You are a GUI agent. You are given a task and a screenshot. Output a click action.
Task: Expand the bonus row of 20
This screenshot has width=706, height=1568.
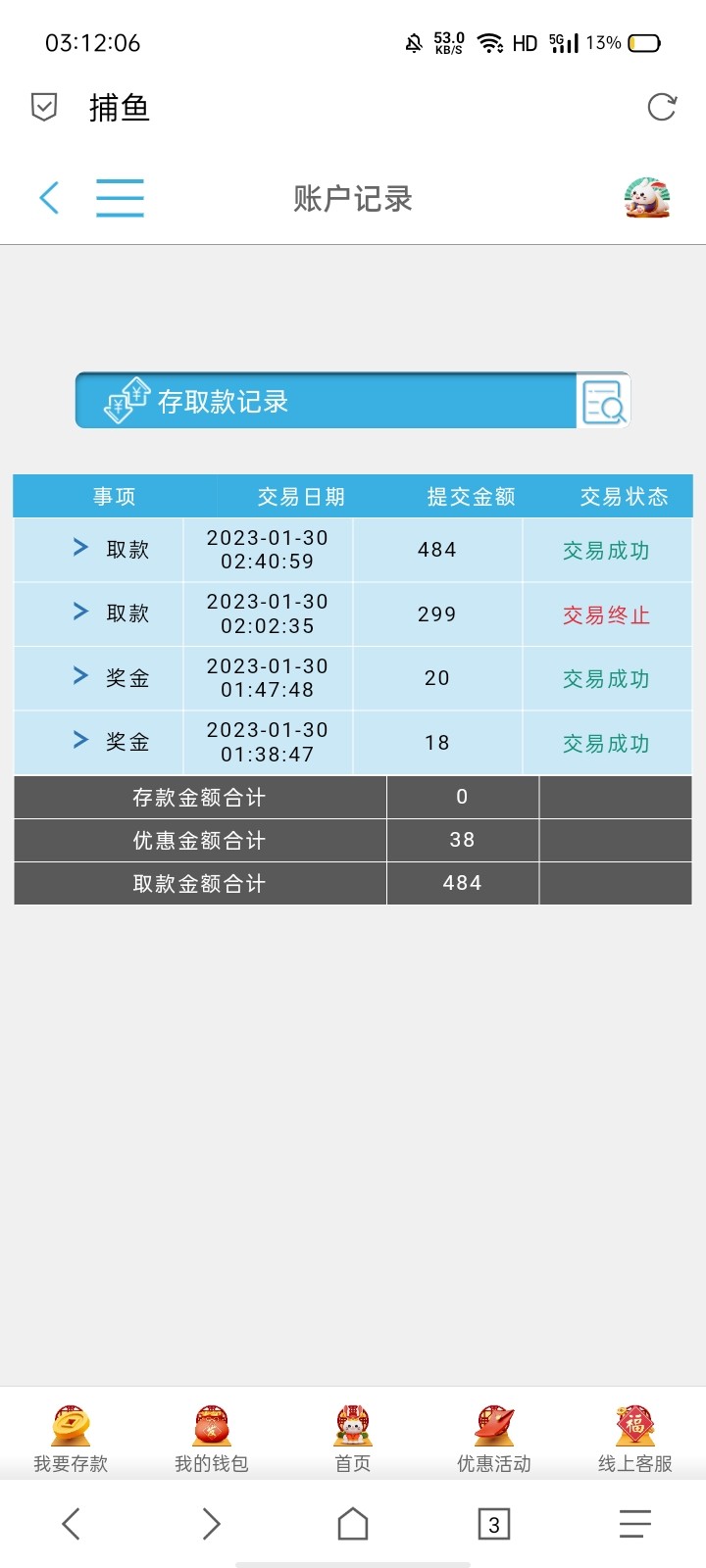pos(80,676)
